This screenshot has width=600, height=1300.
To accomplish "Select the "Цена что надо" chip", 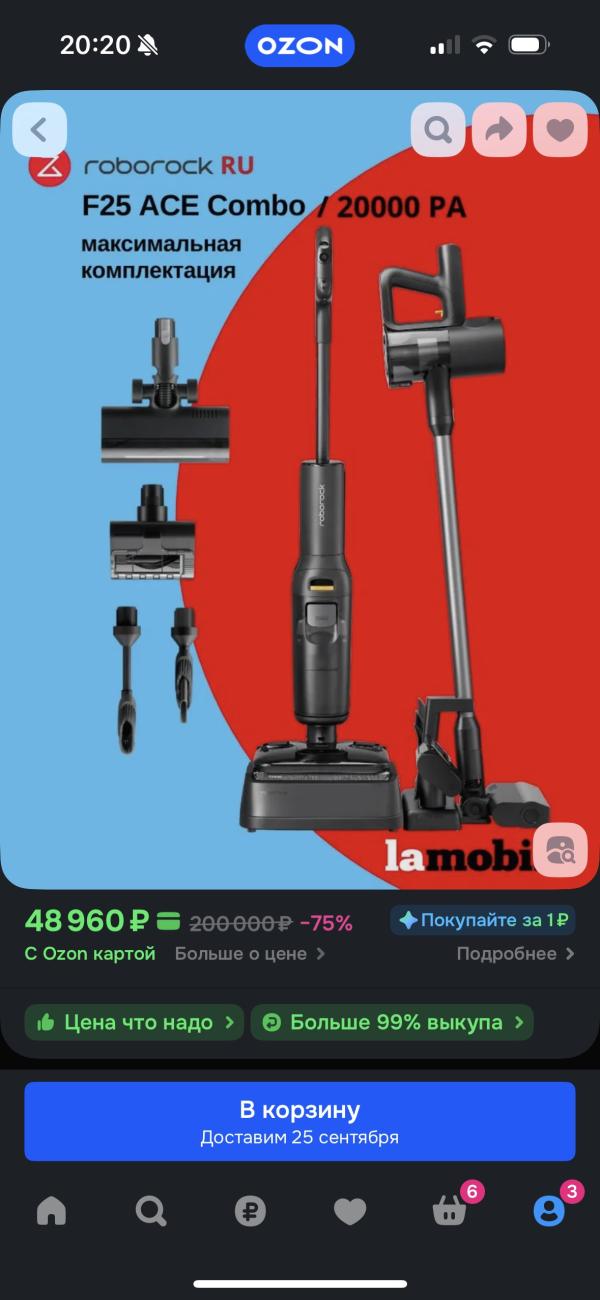I will pyautogui.click(x=134, y=1022).
